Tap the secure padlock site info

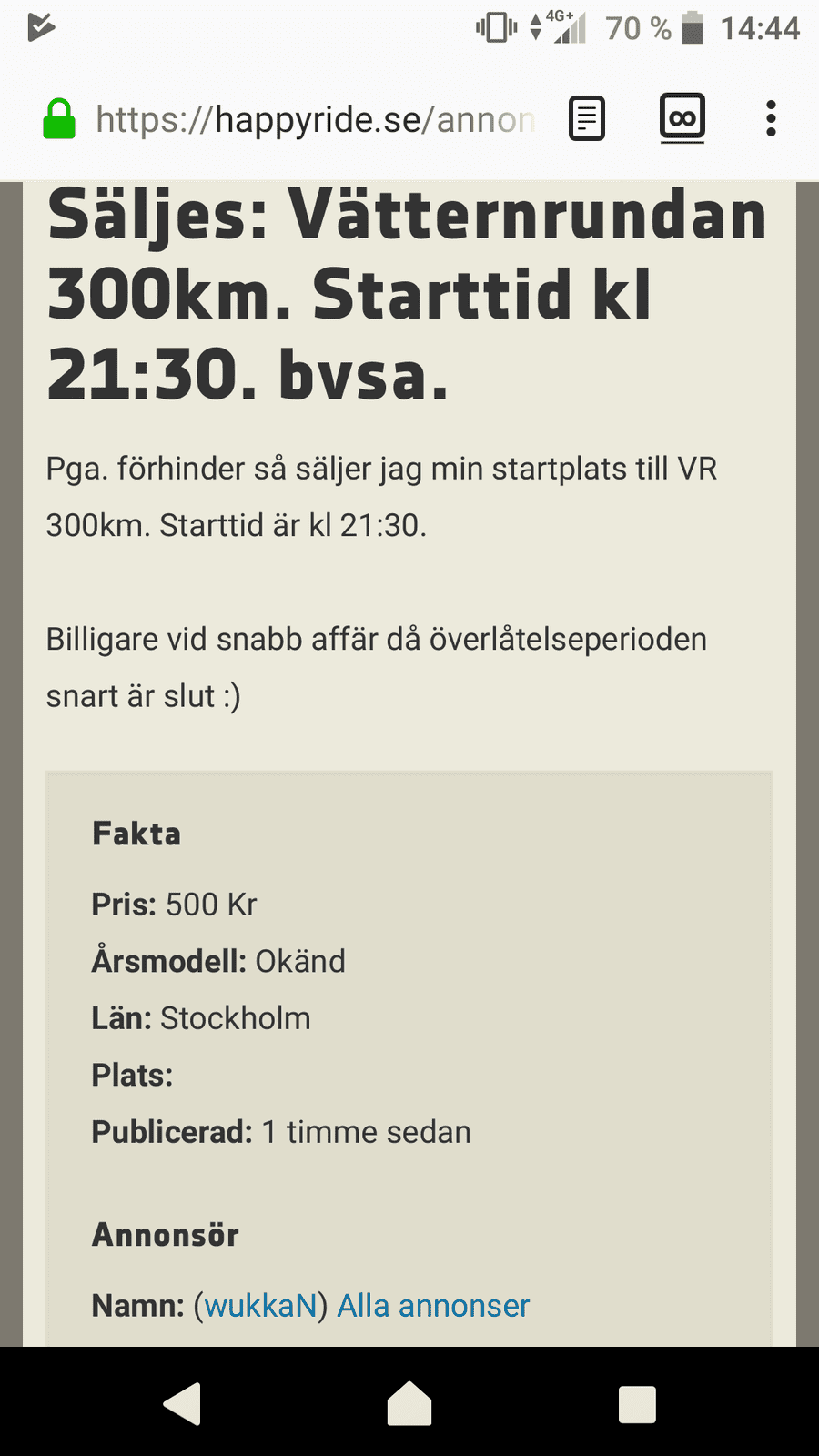(59, 119)
